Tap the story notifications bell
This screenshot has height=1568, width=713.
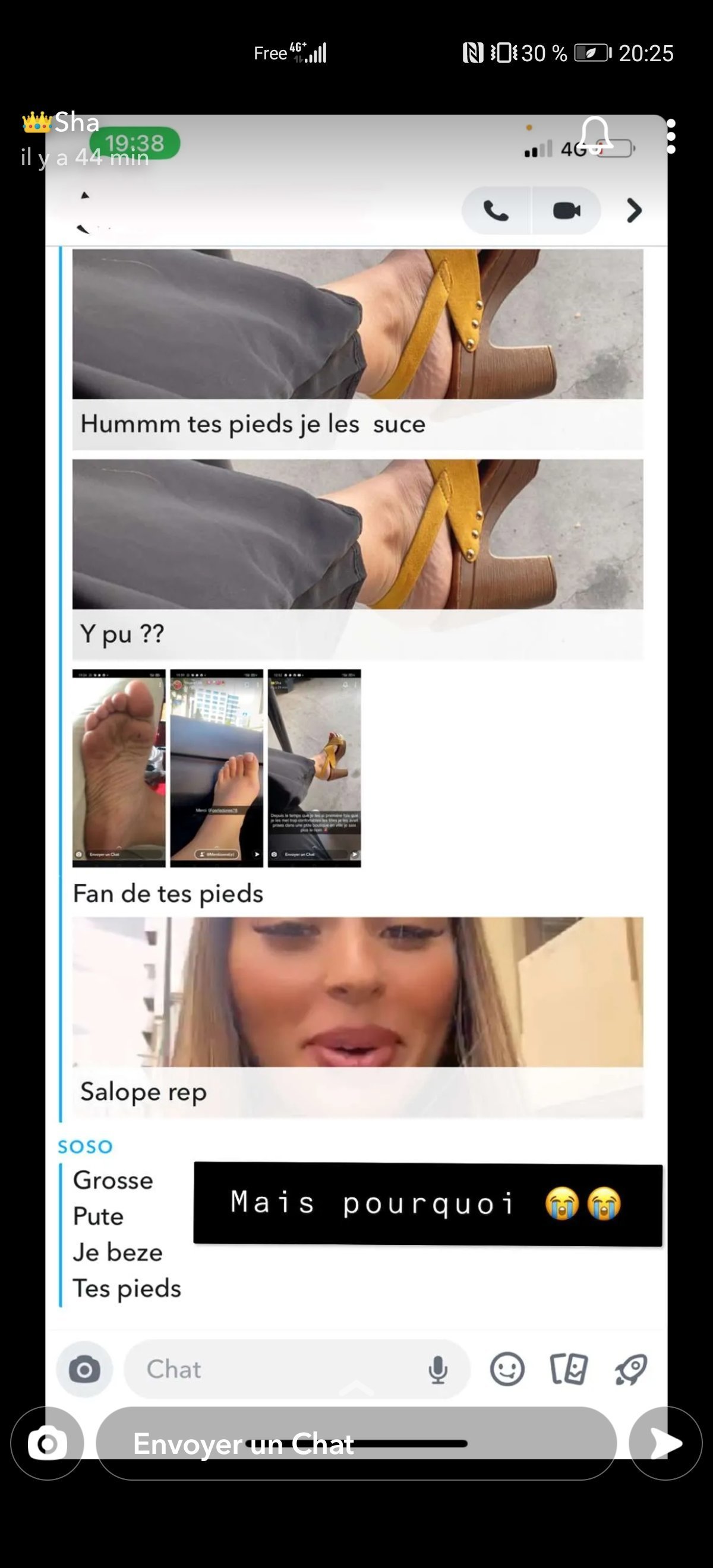(x=595, y=135)
